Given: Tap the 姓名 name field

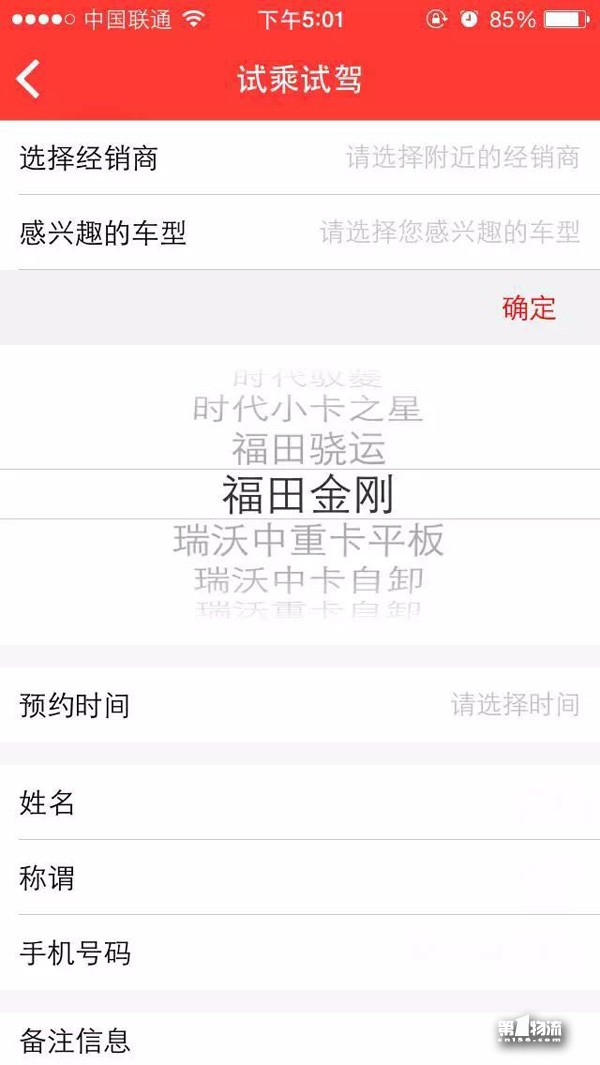Looking at the screenshot, I should [300, 802].
